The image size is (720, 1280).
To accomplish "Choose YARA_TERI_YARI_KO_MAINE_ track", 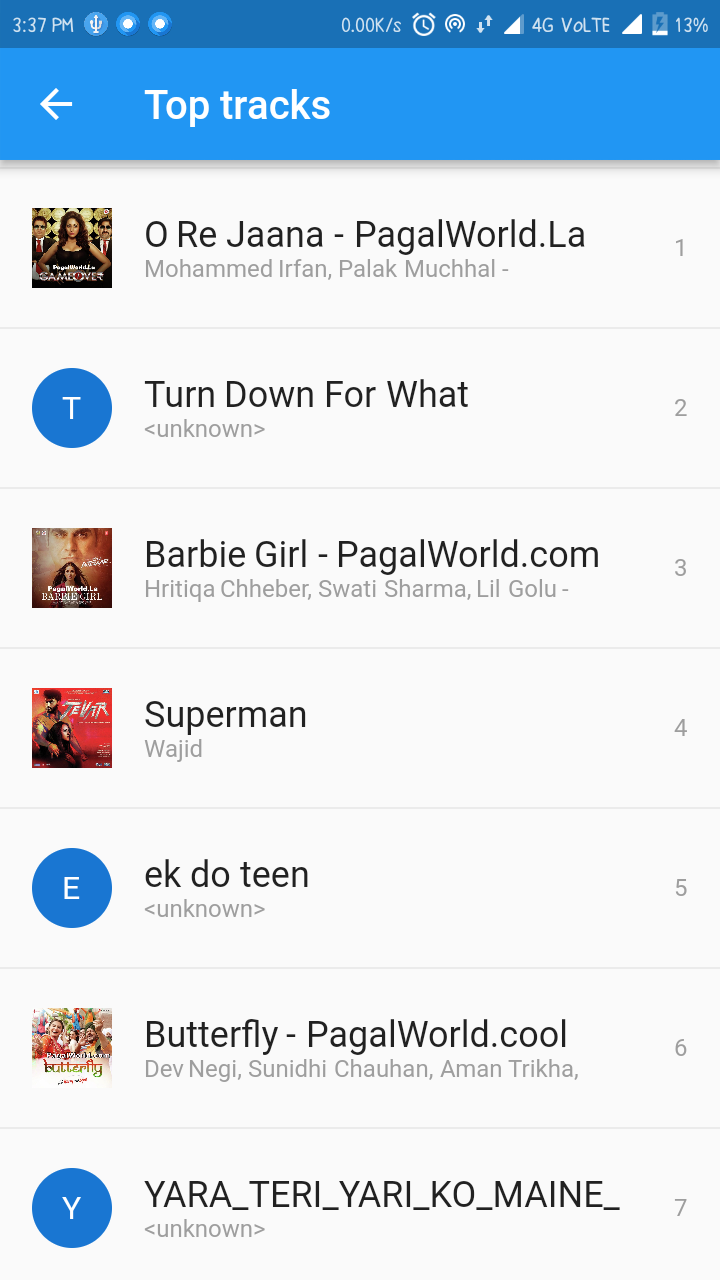I will point(382,1208).
